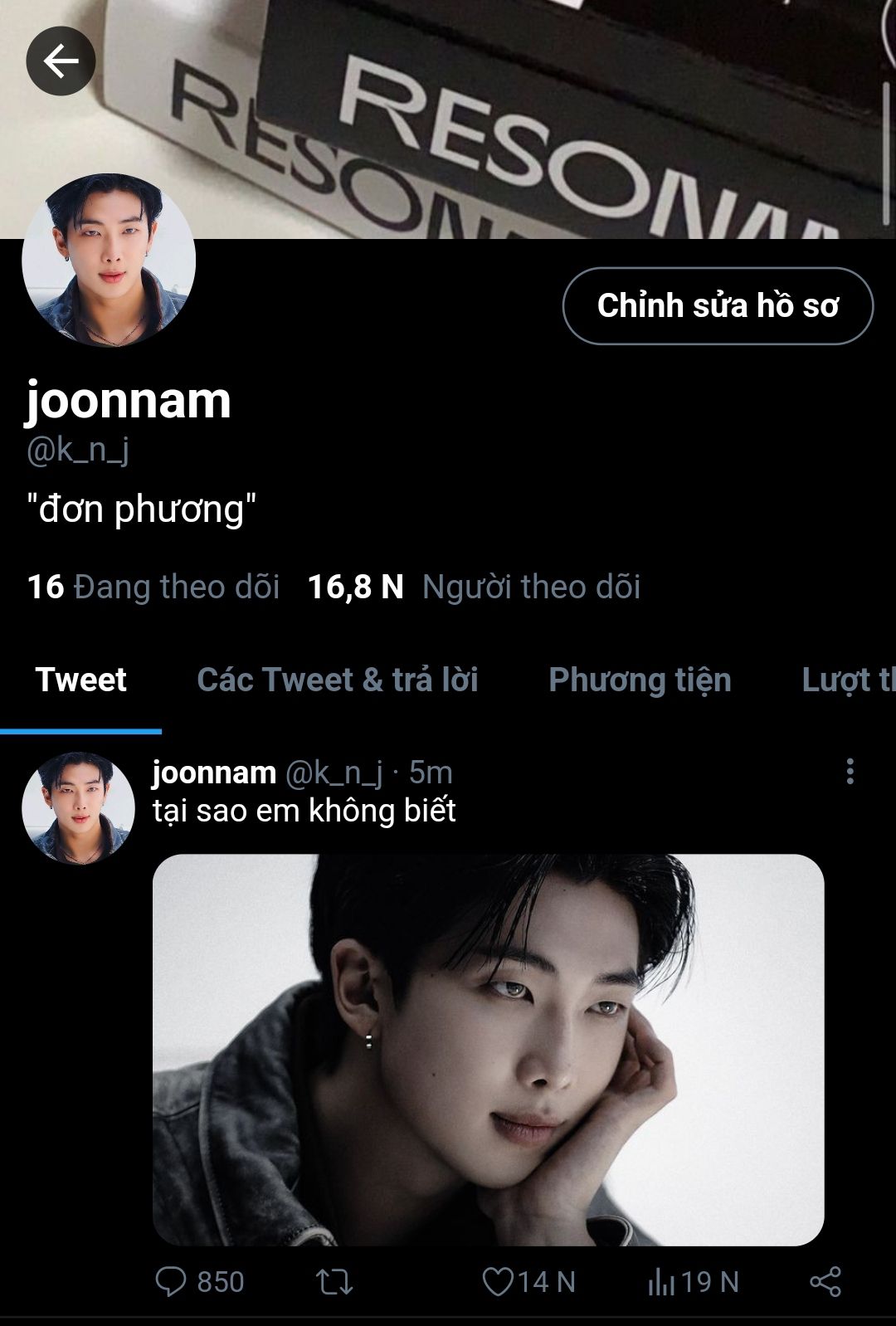Like the tweet with 14 N likes

coord(498,1281)
